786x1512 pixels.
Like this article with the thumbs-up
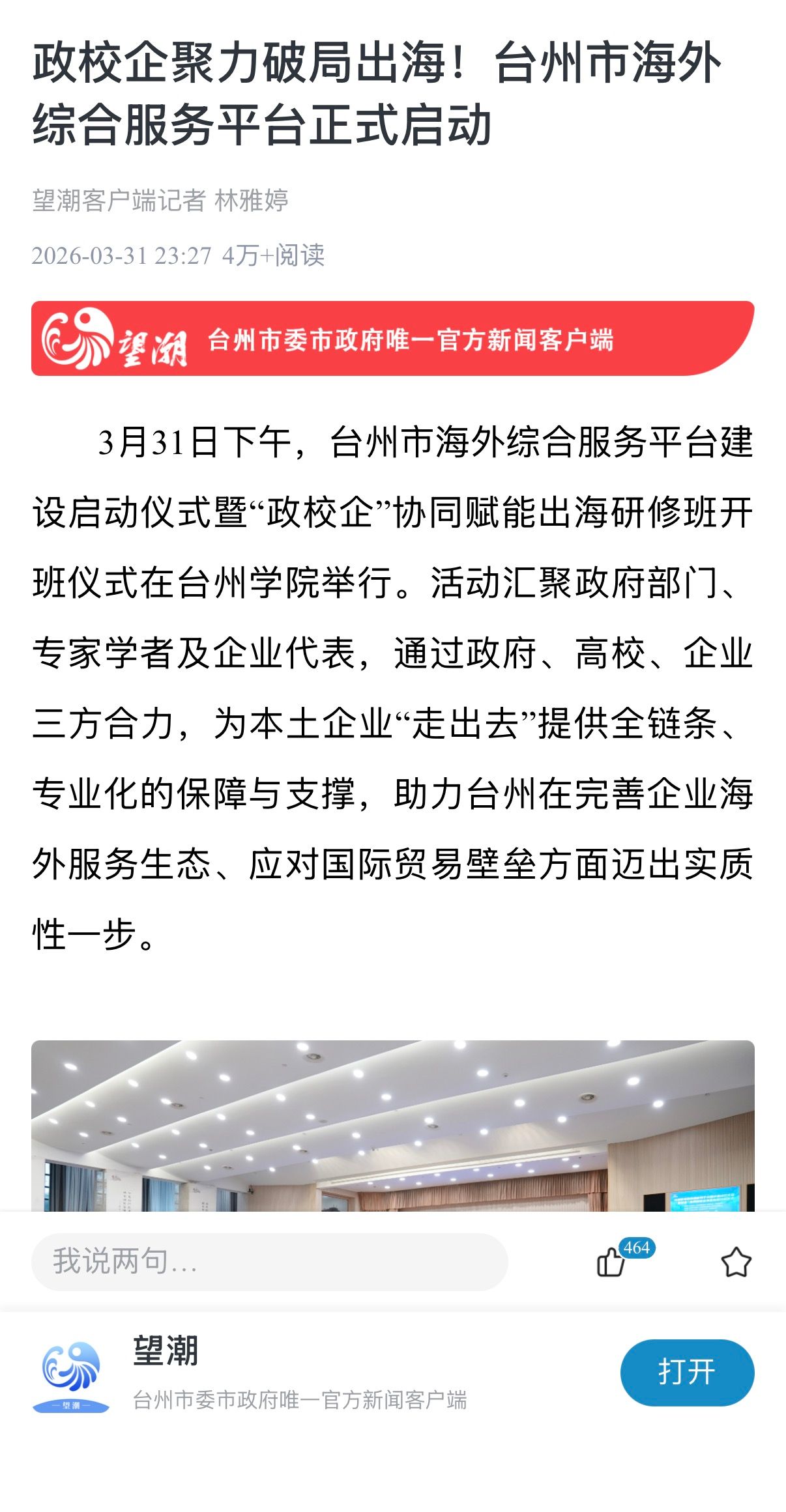[611, 1262]
